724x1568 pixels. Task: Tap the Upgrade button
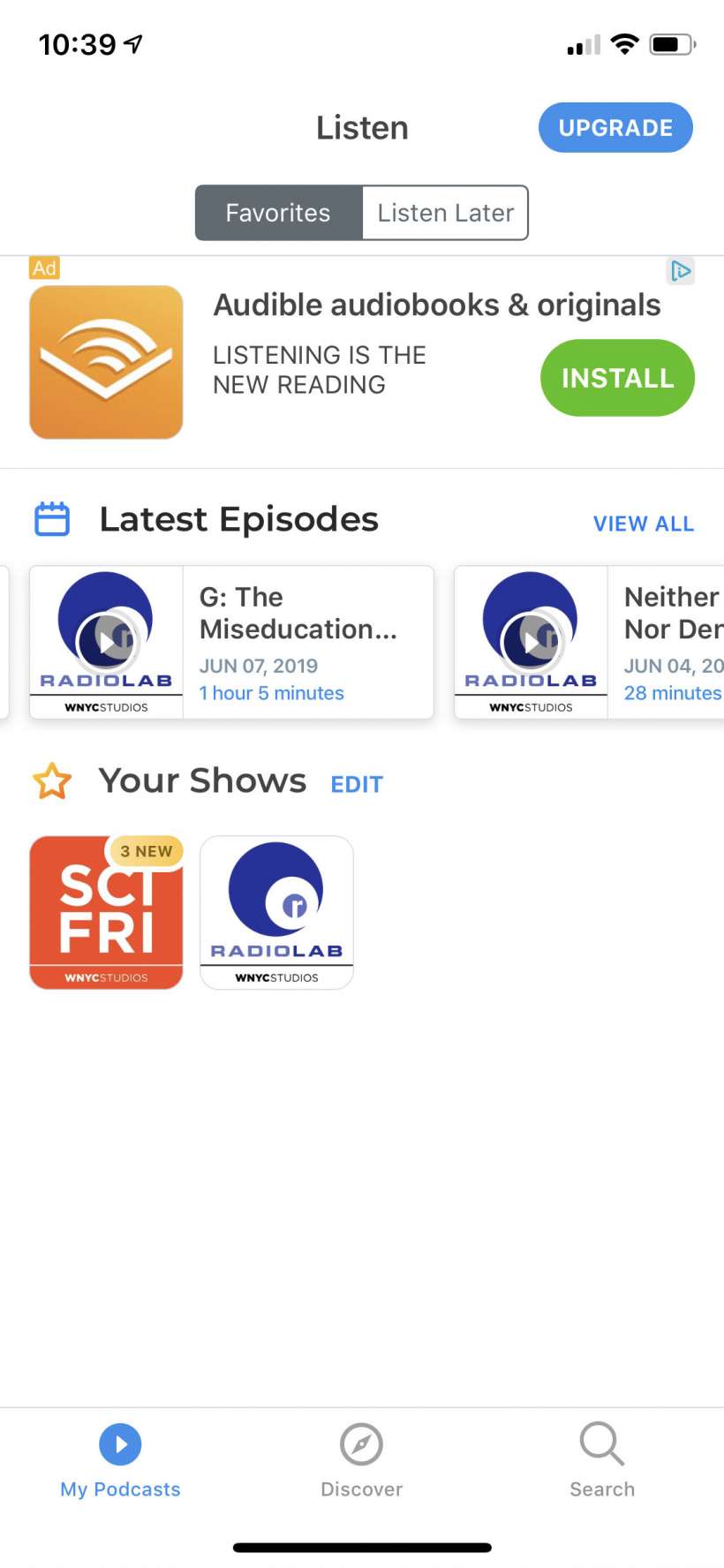click(615, 128)
